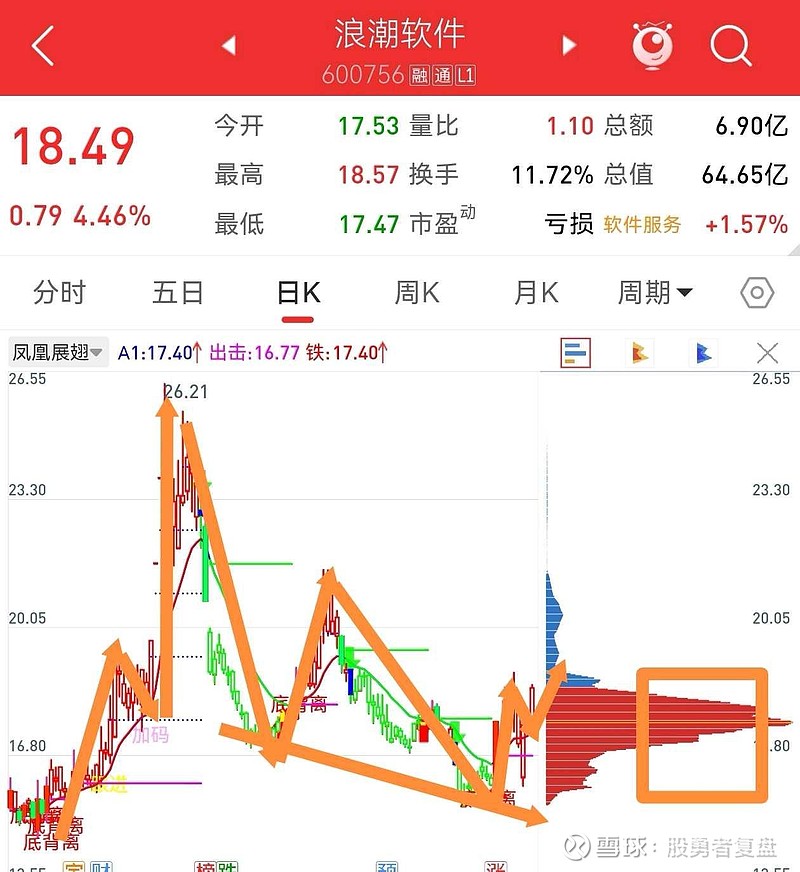Switch to the 分时 intraday tab
The image size is (800, 872).
(x=60, y=292)
